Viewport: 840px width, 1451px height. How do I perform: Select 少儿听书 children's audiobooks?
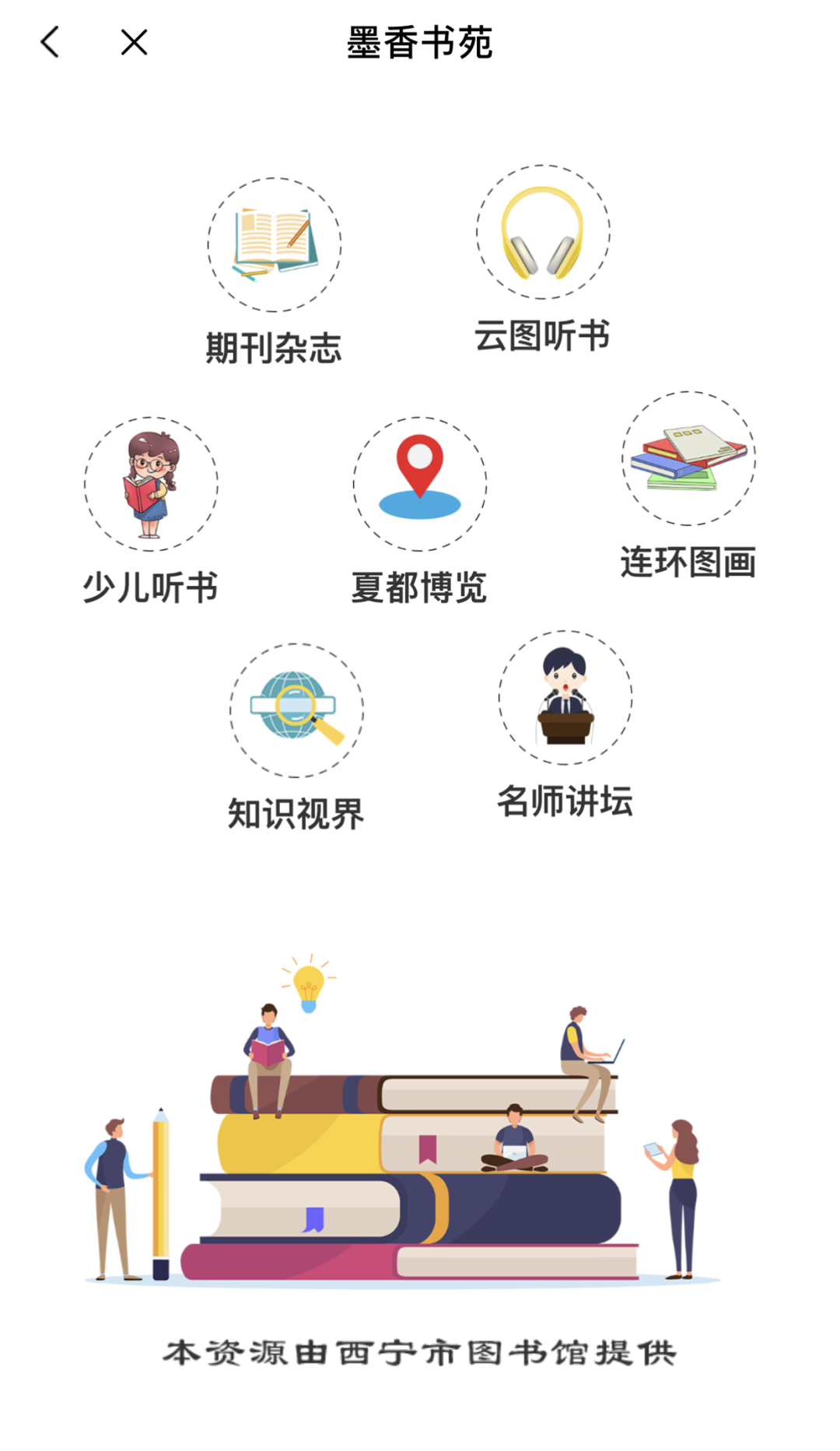[x=151, y=484]
